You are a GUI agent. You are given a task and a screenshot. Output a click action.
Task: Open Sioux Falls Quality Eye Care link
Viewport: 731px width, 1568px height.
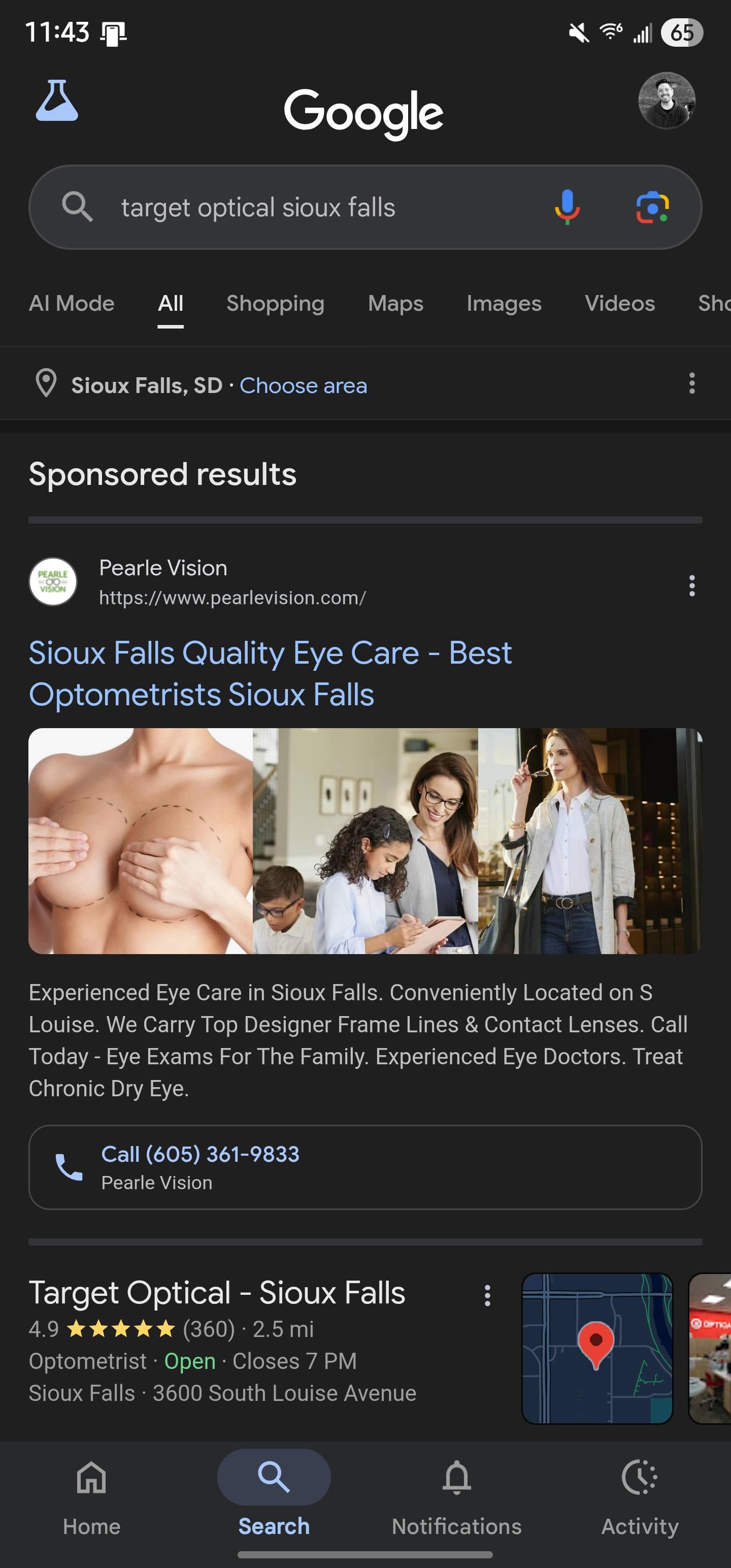coord(270,673)
